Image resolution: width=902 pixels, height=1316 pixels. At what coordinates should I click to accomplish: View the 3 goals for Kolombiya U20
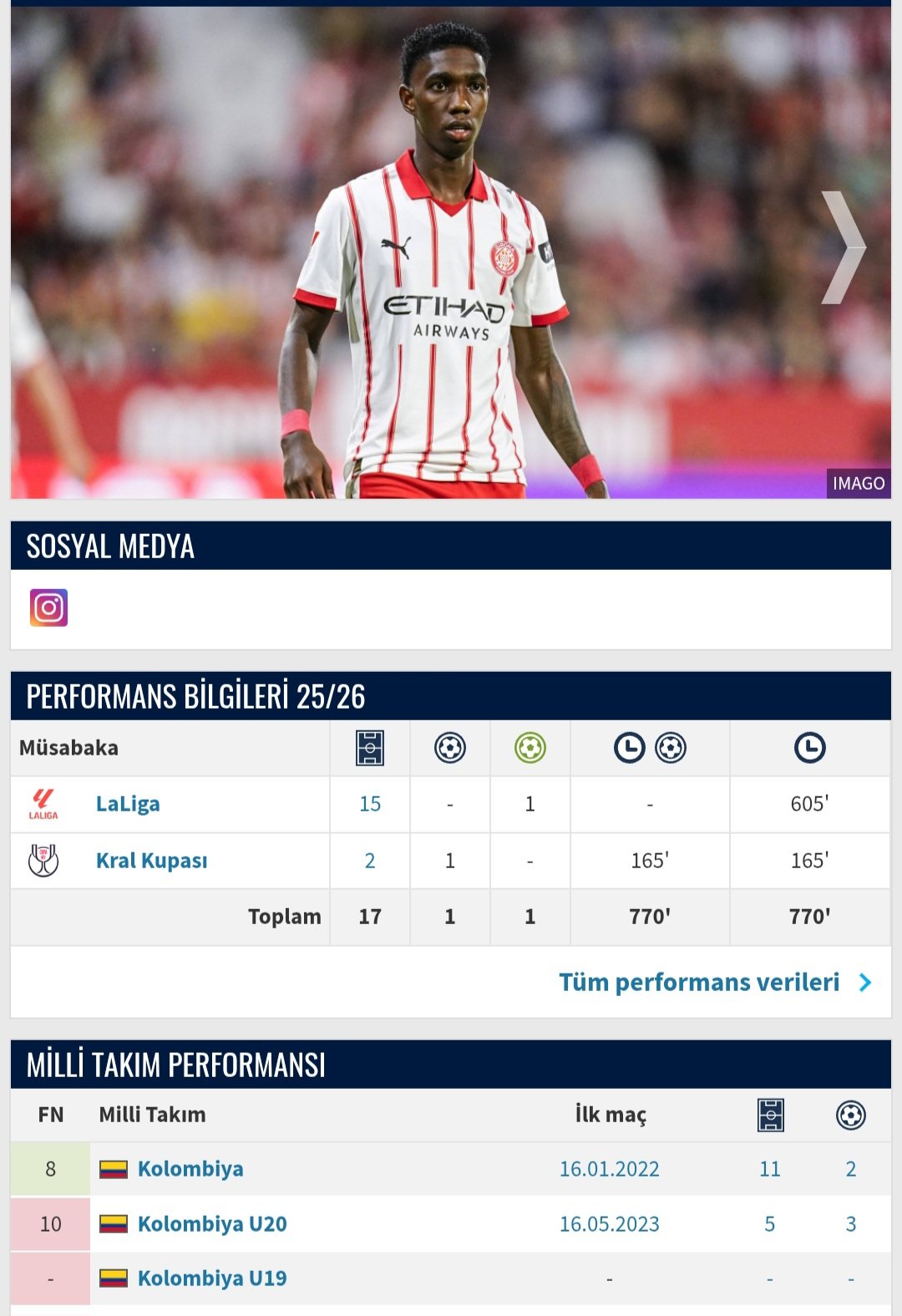pos(851,1224)
